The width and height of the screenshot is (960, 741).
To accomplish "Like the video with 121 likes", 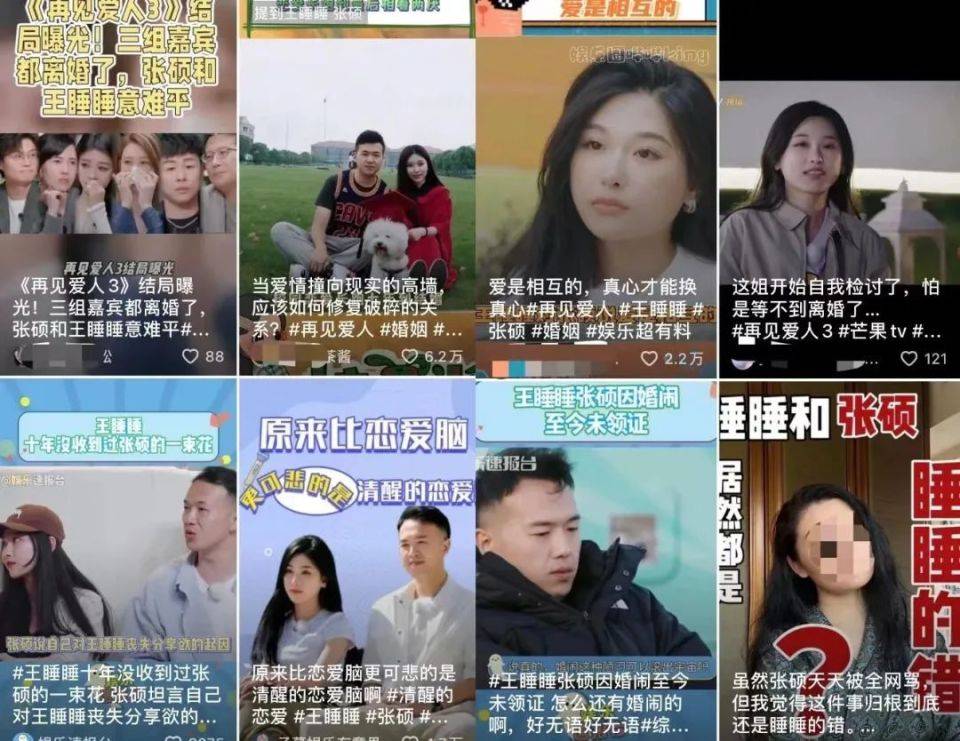I will [909, 358].
